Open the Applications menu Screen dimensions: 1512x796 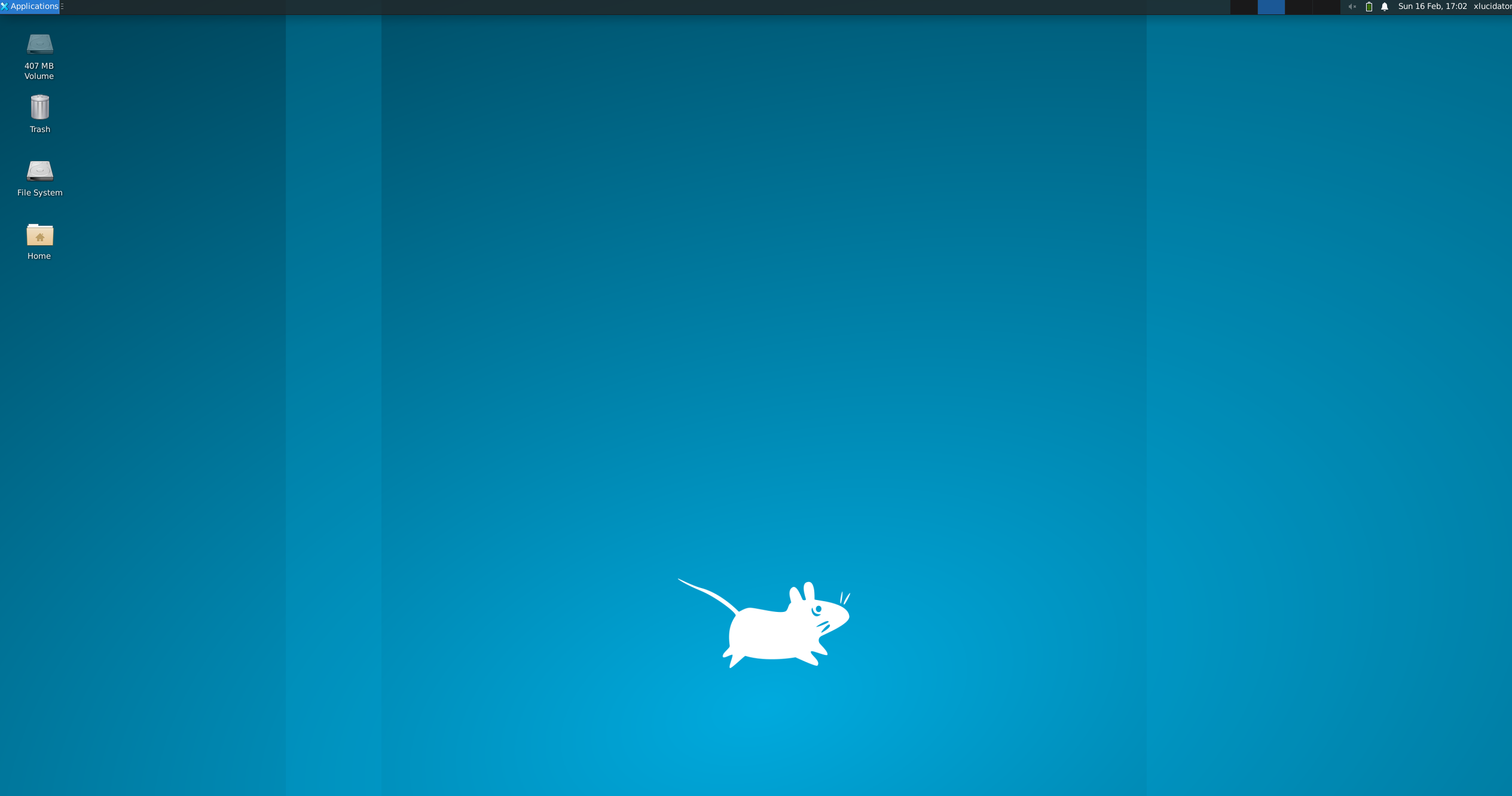[x=30, y=7]
